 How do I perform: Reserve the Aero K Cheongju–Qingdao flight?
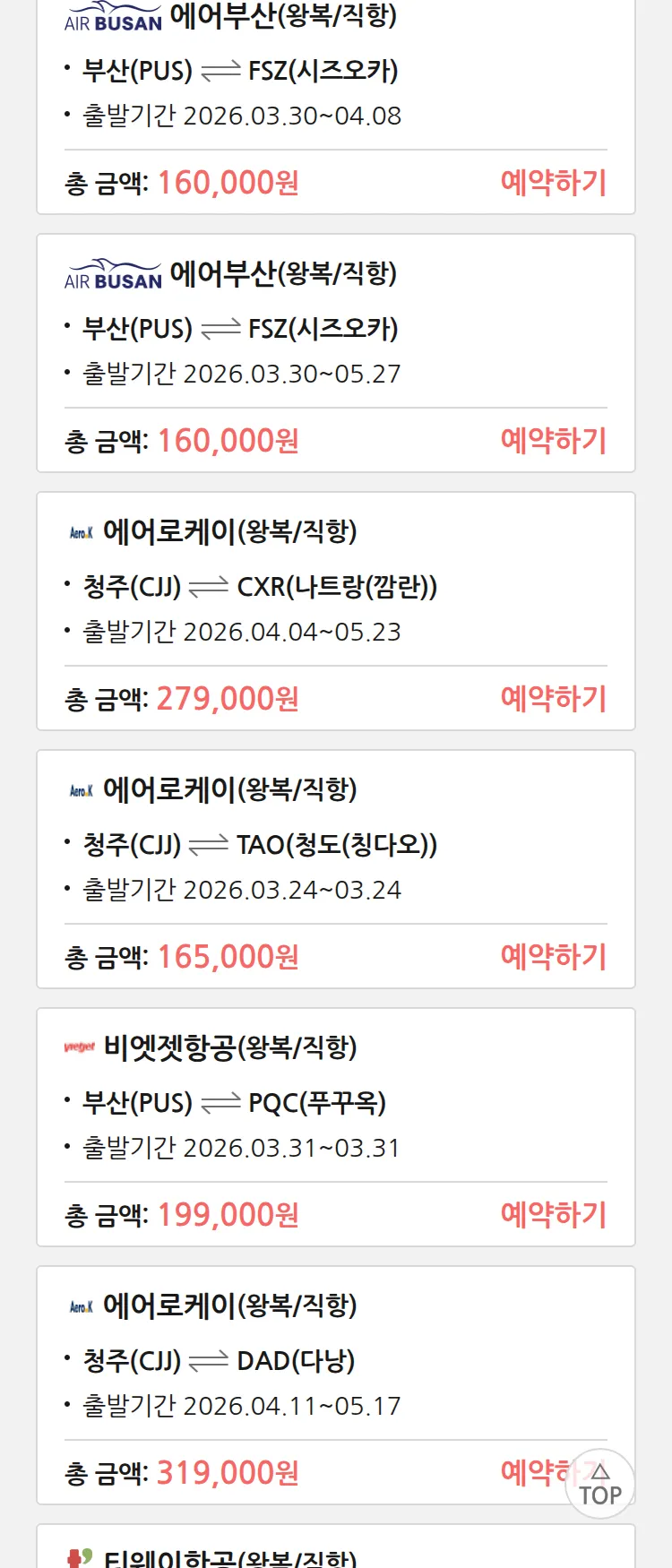(553, 957)
